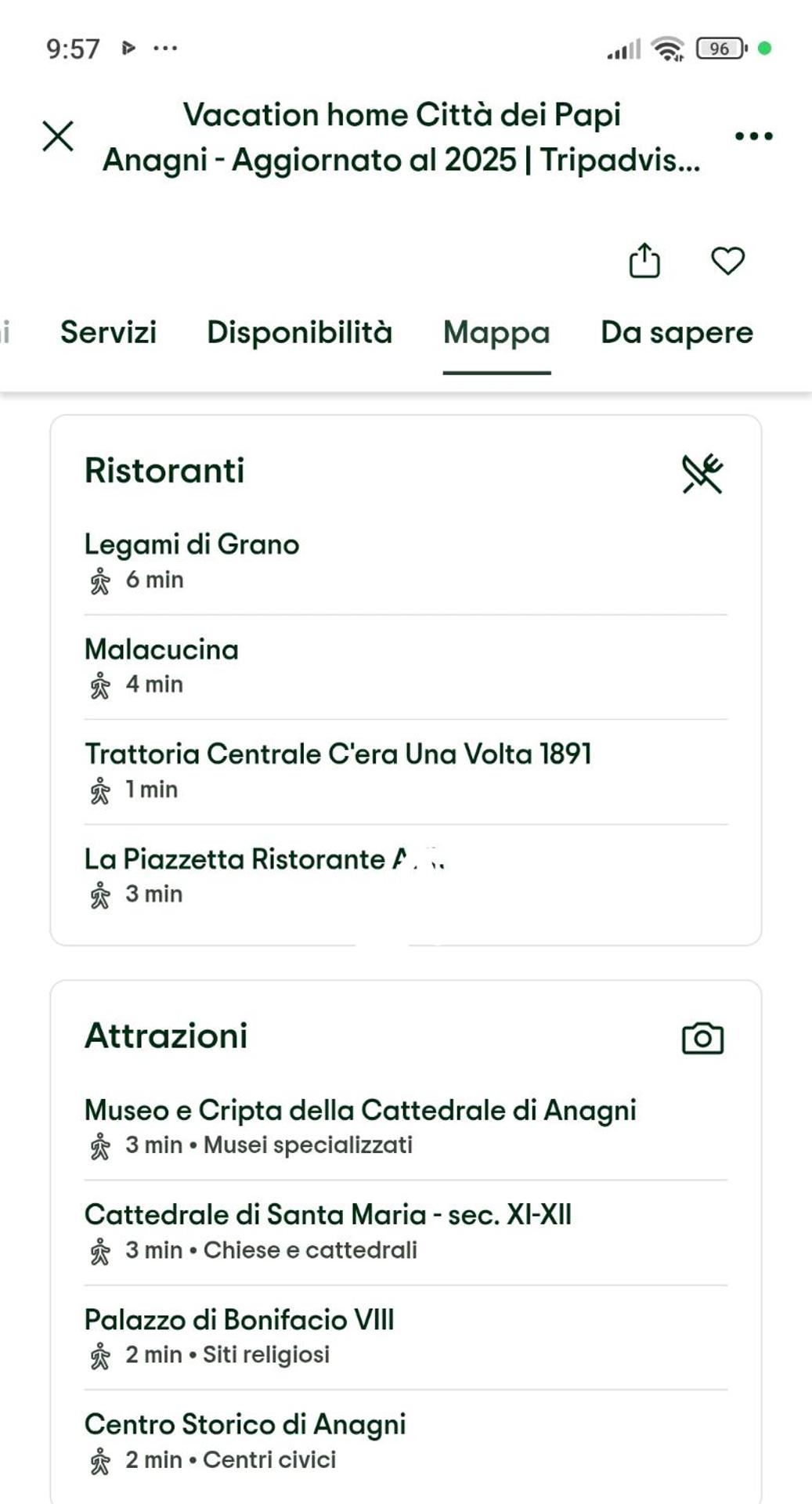
Task: Tap the battery indicator in the status bar
Action: 719,47
